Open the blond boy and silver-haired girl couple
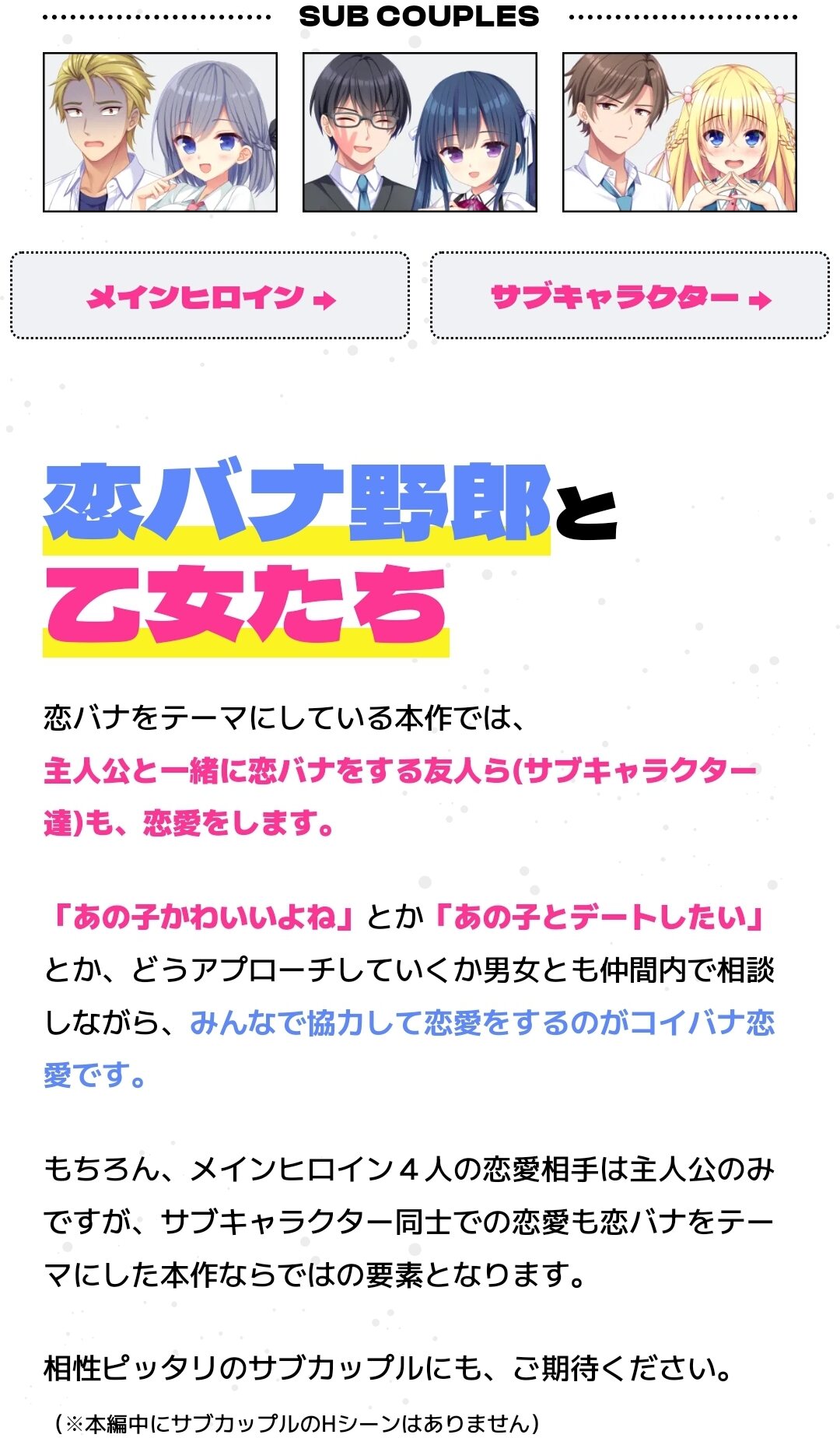Viewport: 840px width, 1438px height. tap(160, 132)
